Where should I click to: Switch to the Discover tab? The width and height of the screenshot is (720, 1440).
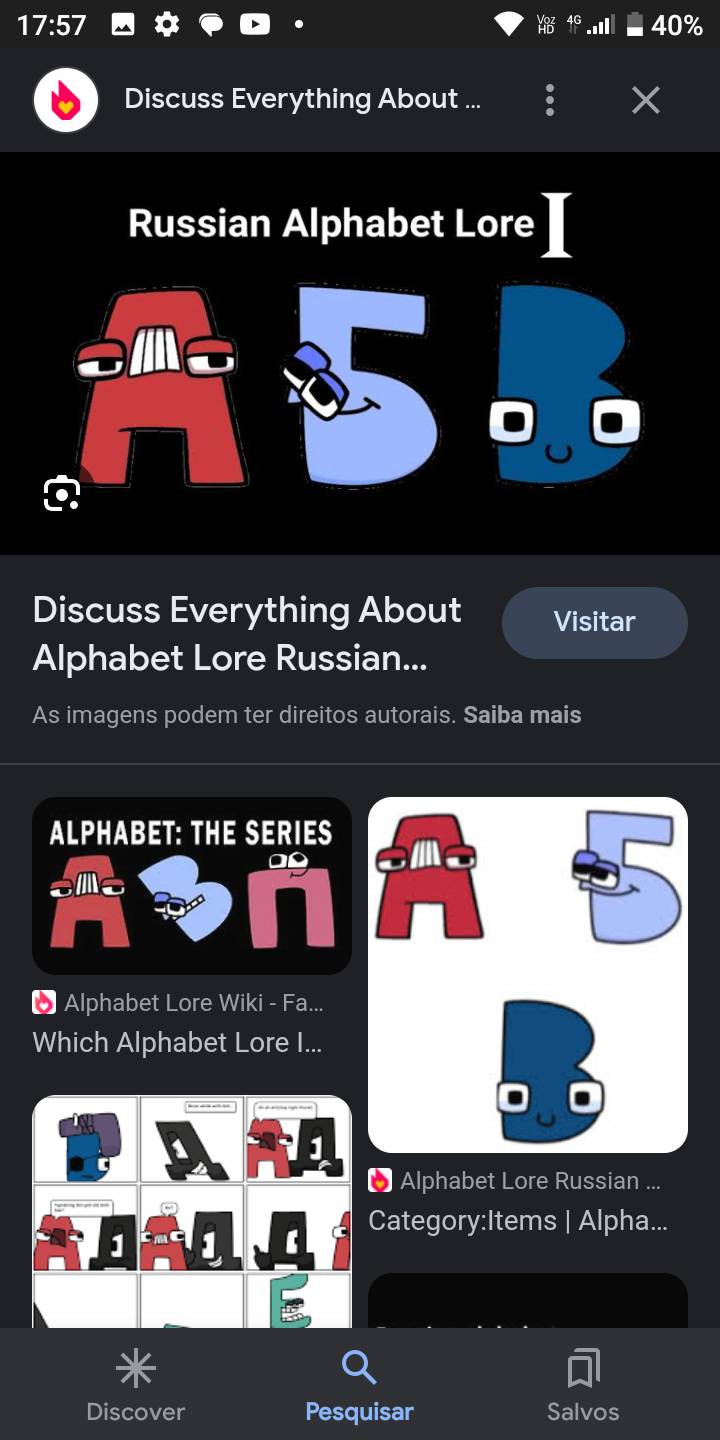click(x=135, y=1386)
